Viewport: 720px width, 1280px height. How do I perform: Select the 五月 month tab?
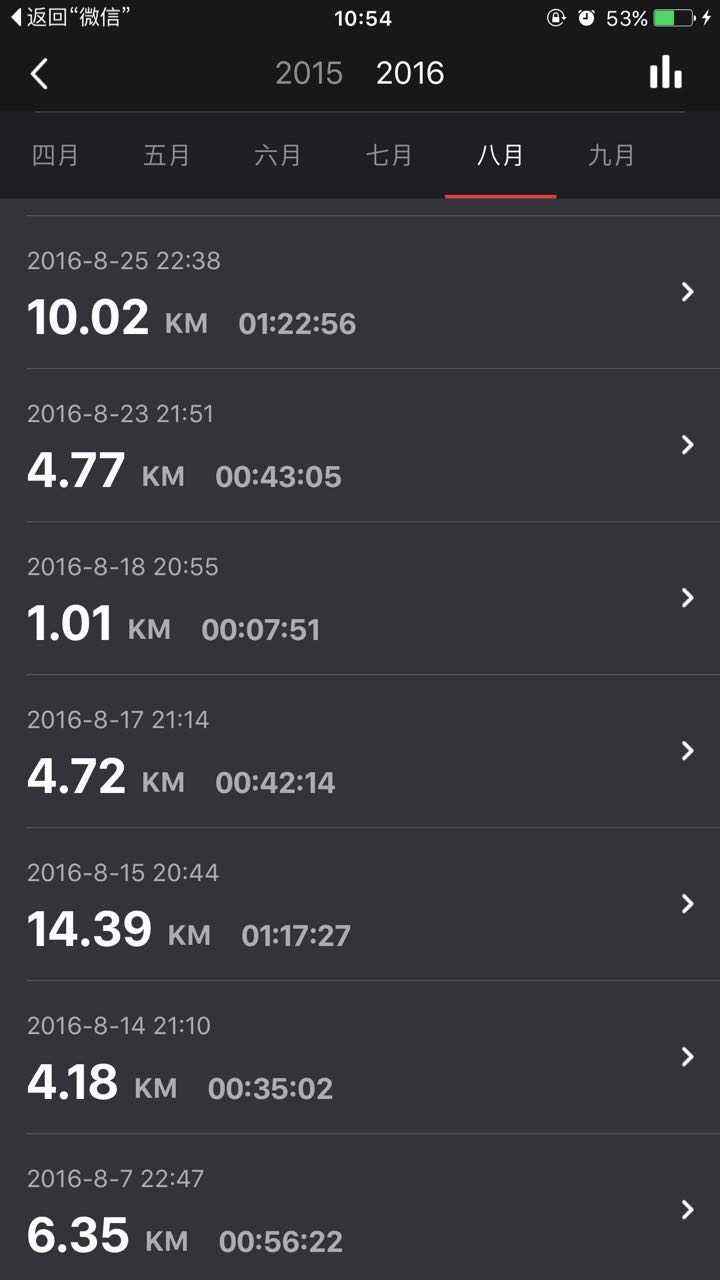pyautogui.click(x=166, y=156)
